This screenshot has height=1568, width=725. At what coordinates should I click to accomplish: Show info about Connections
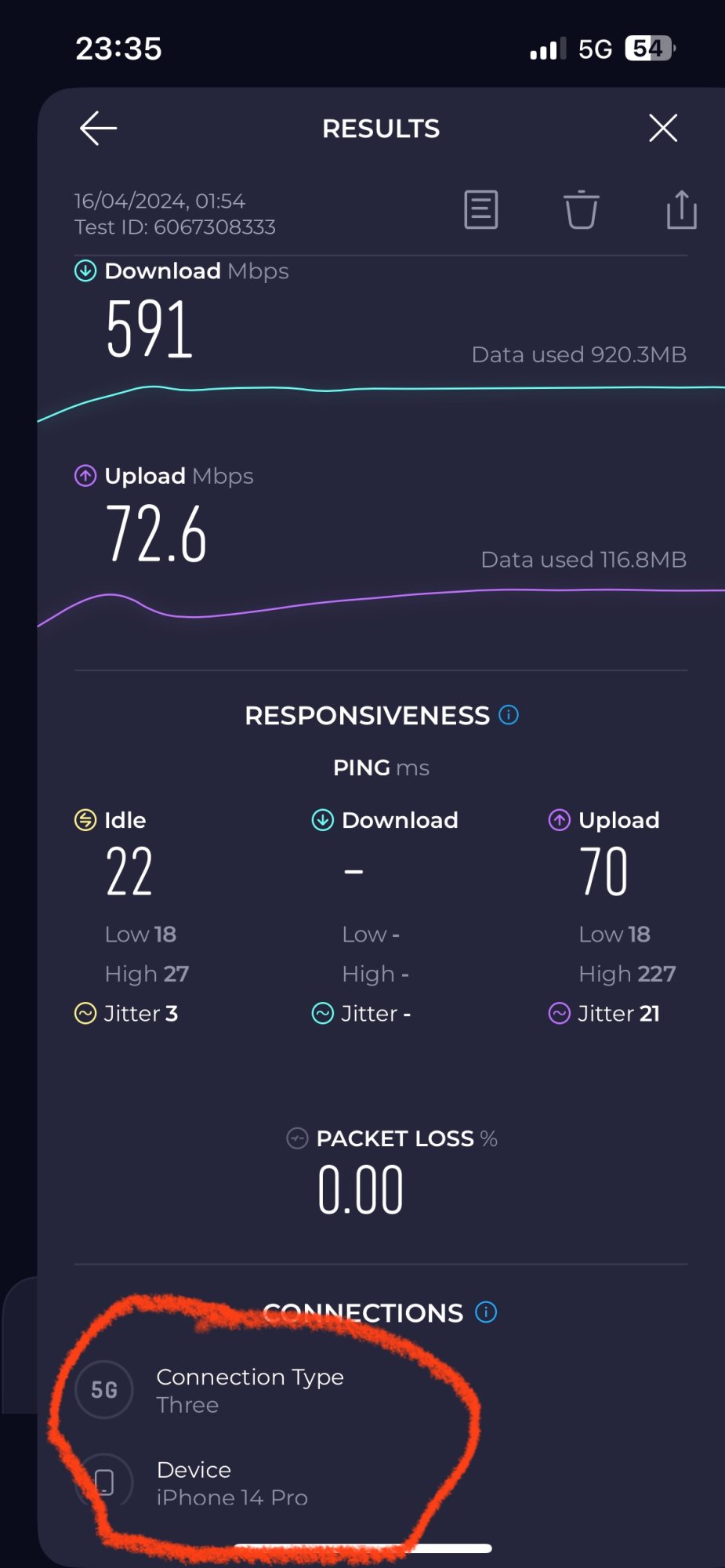click(x=486, y=1312)
